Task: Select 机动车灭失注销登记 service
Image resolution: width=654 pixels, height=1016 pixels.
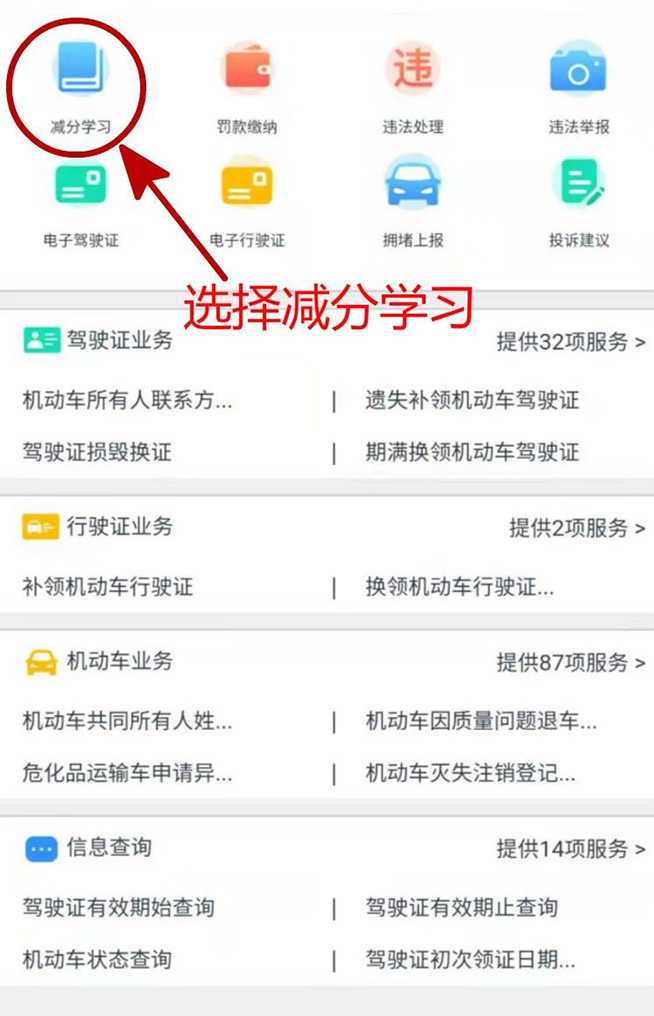Action: (470, 773)
